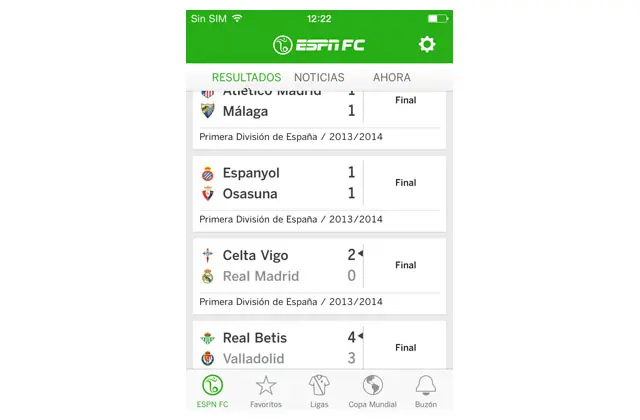Screen dimensions: 640x420
Task: View Celta Vigo vs Real Madrid result
Action: click(319, 275)
